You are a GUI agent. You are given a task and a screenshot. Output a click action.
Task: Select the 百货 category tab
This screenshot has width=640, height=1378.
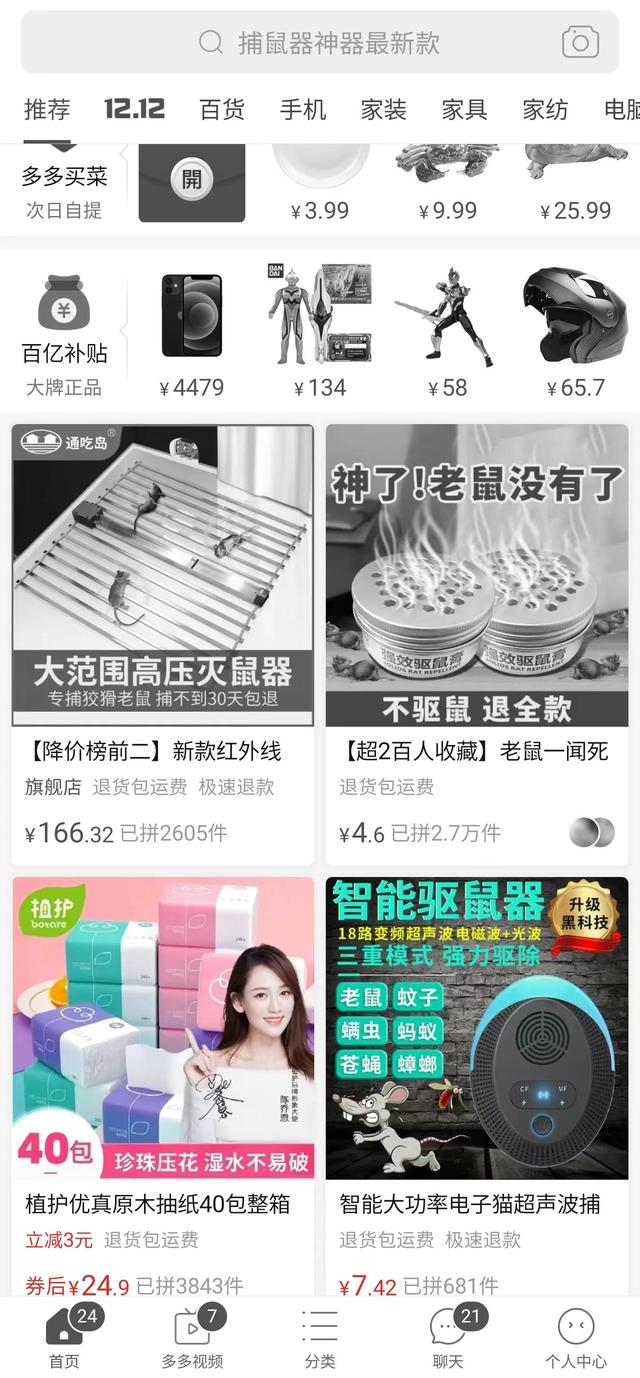point(222,109)
